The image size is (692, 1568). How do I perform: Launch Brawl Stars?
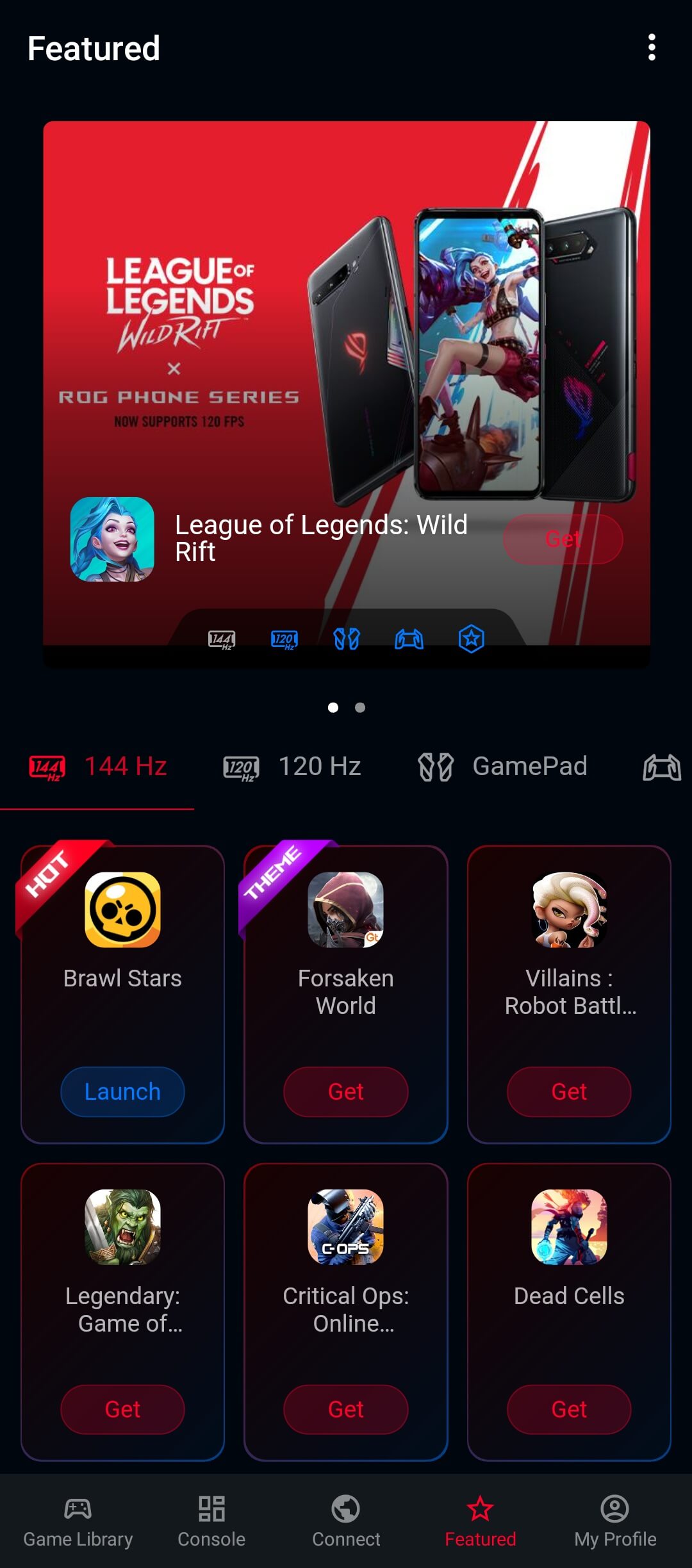[x=122, y=1091]
